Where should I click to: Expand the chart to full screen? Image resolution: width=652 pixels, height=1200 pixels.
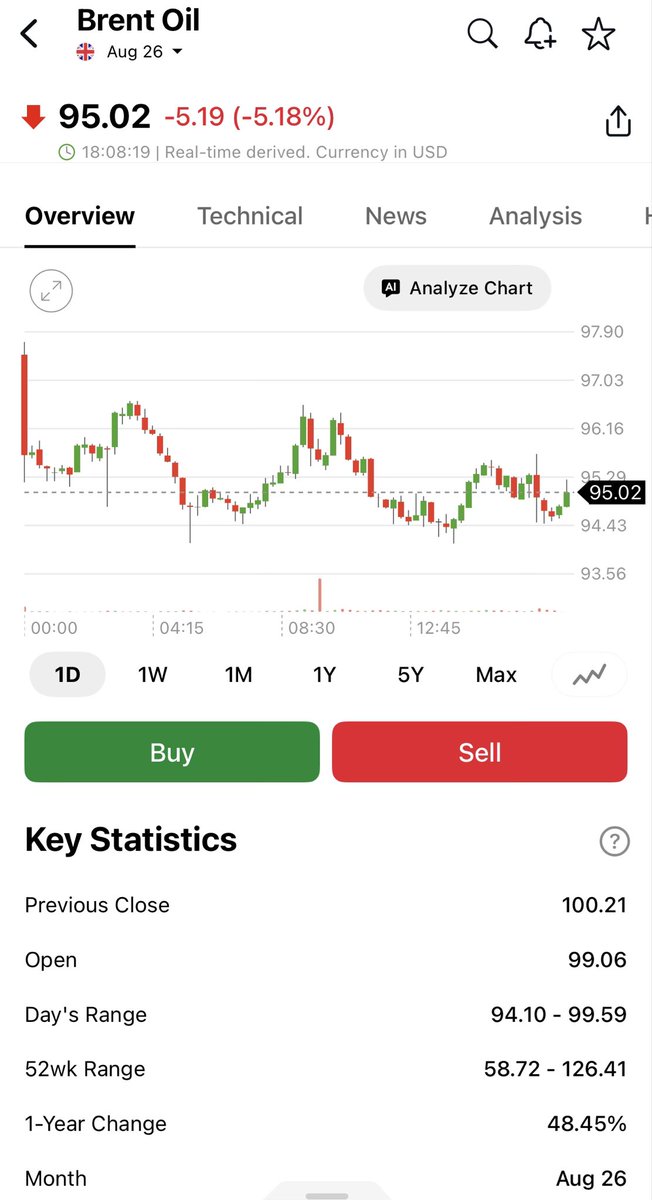coord(51,291)
